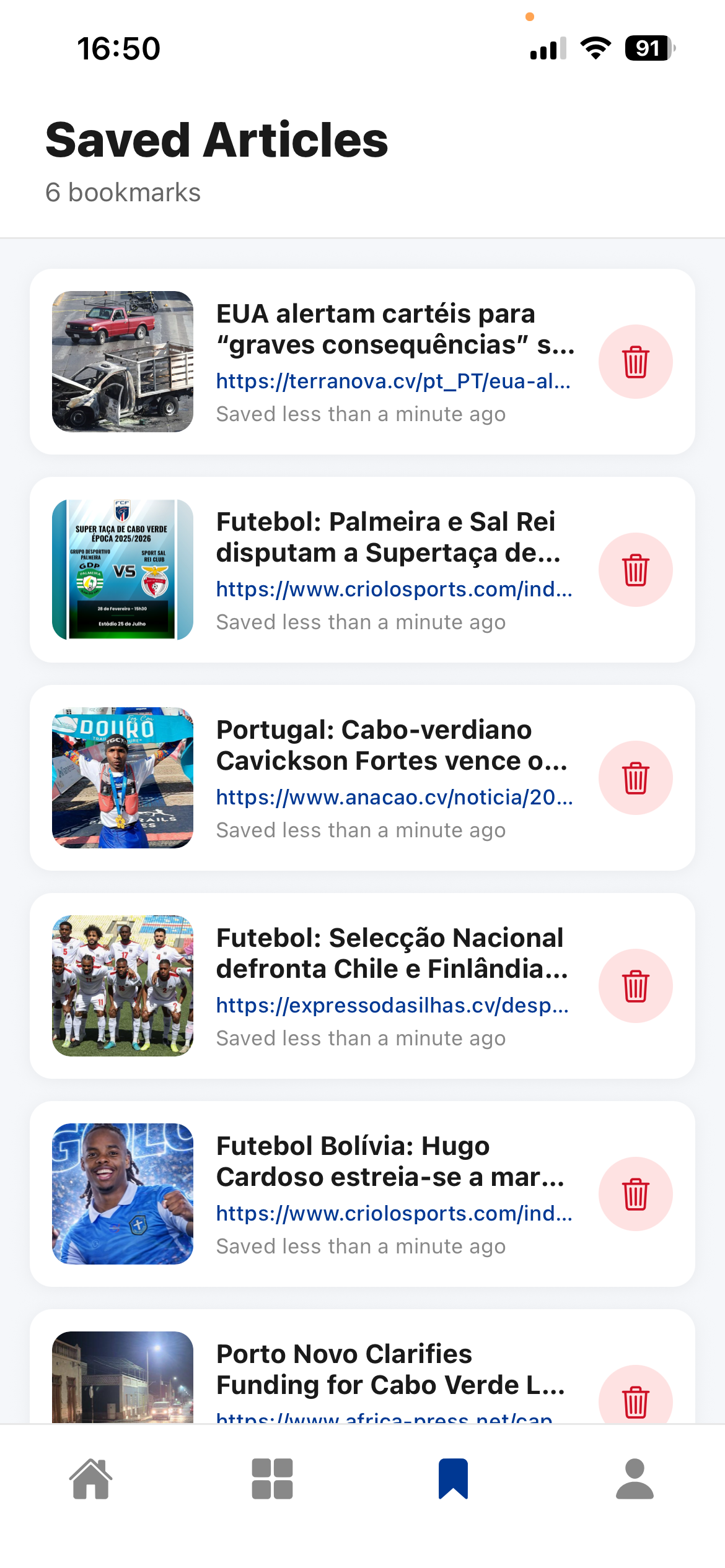Remove the Selecção Nacional Chile article bookmark
The image size is (725, 1568).
[x=636, y=985]
